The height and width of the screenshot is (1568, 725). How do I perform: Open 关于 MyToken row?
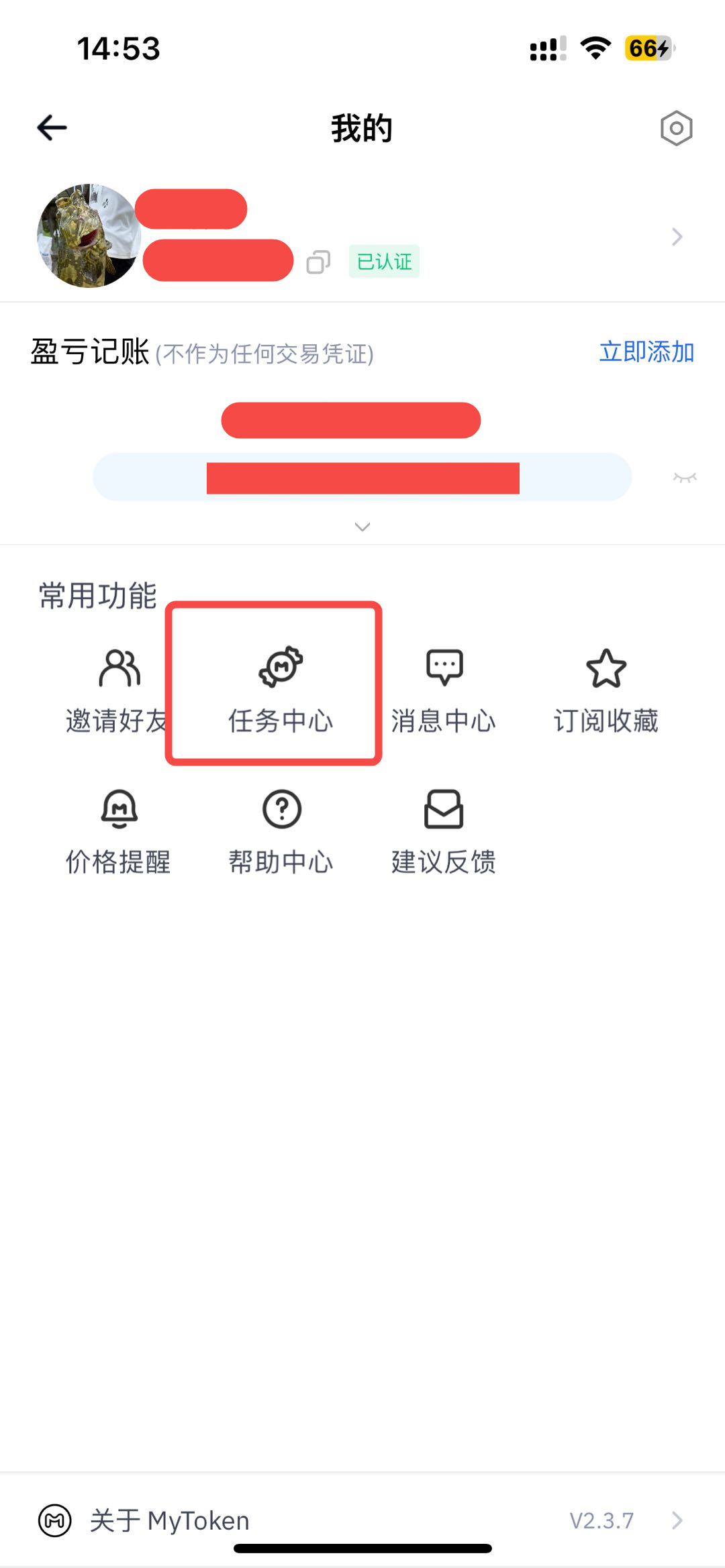pyautogui.click(x=362, y=1520)
